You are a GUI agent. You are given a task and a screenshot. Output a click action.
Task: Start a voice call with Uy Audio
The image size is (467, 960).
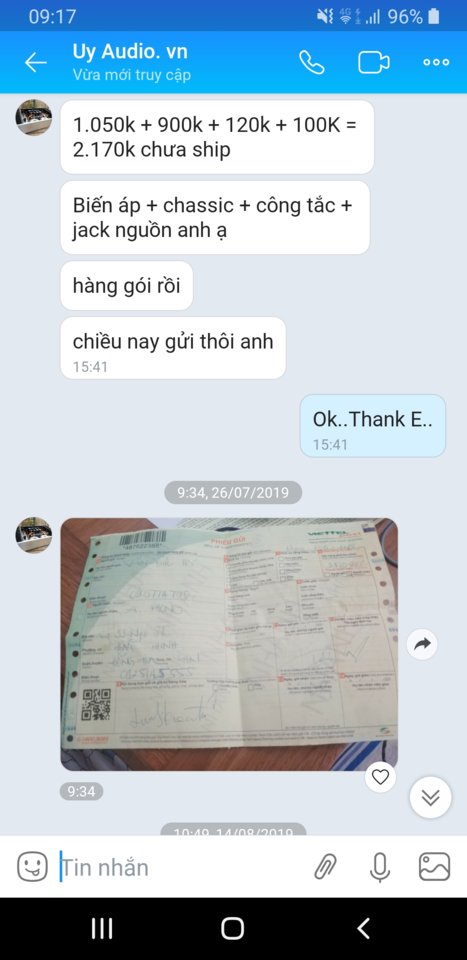(x=312, y=62)
